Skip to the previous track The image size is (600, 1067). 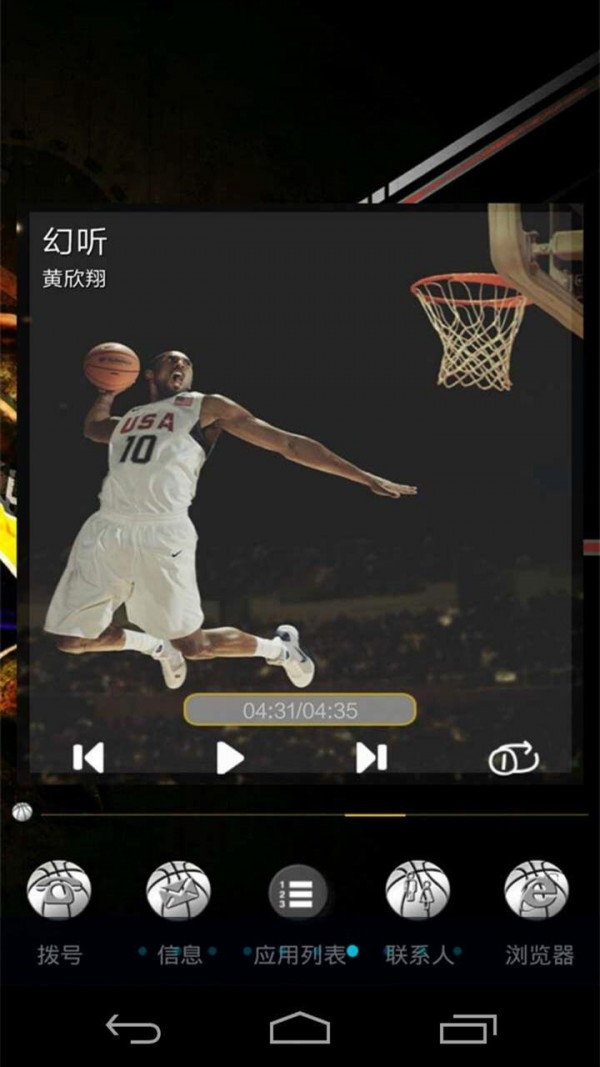coord(88,758)
